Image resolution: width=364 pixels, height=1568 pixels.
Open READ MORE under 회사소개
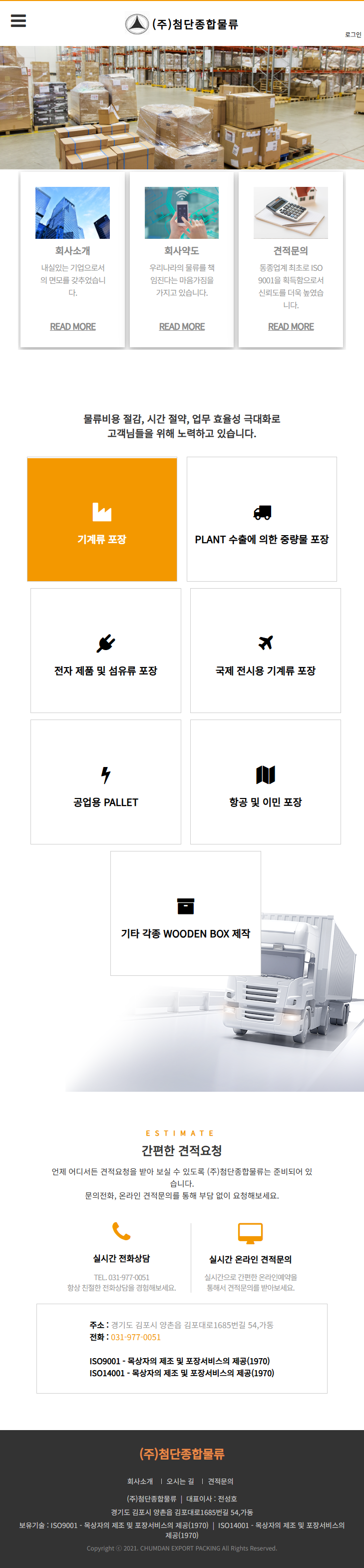[72, 327]
